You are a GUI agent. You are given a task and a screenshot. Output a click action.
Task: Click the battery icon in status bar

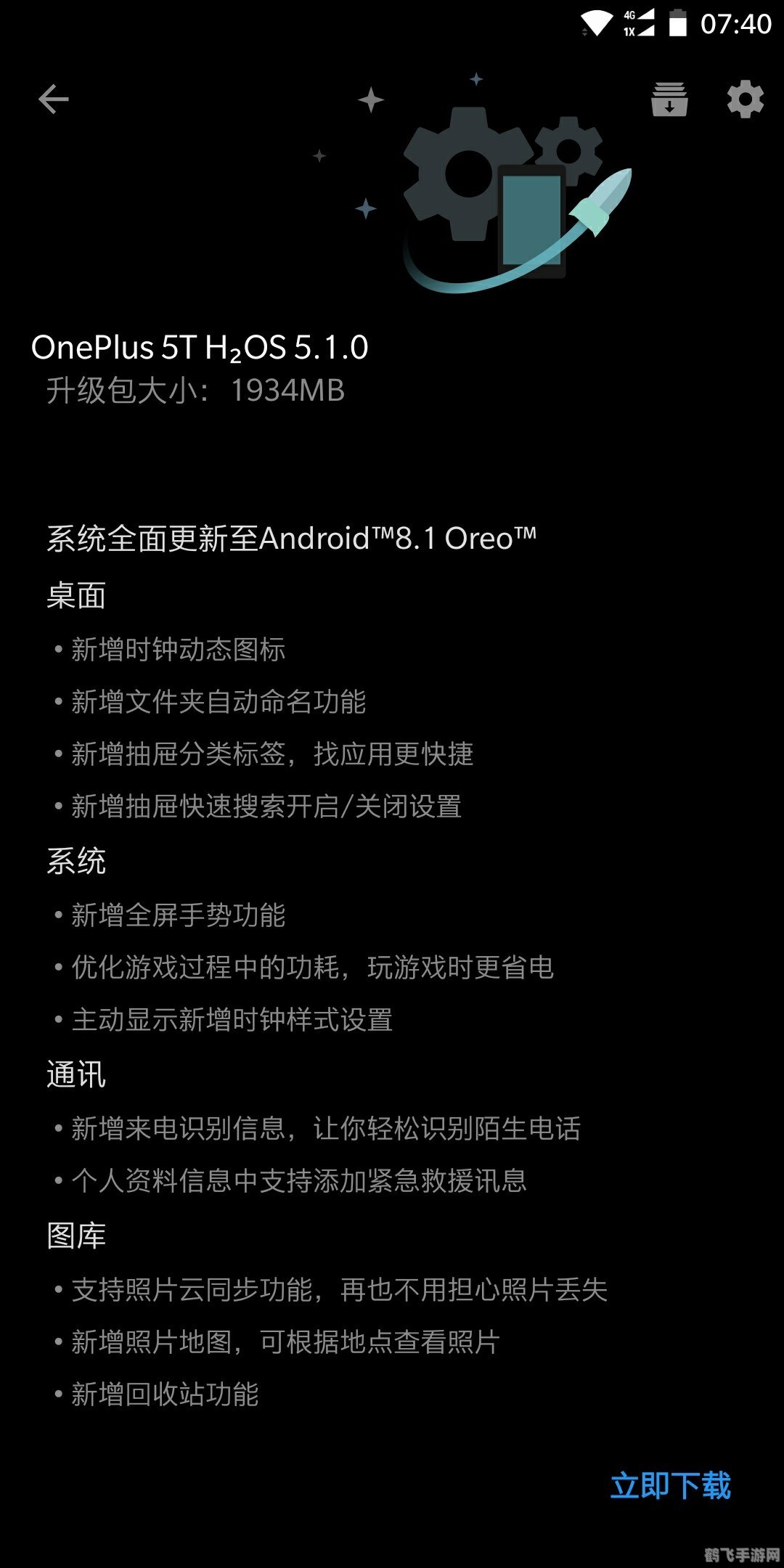678,22
